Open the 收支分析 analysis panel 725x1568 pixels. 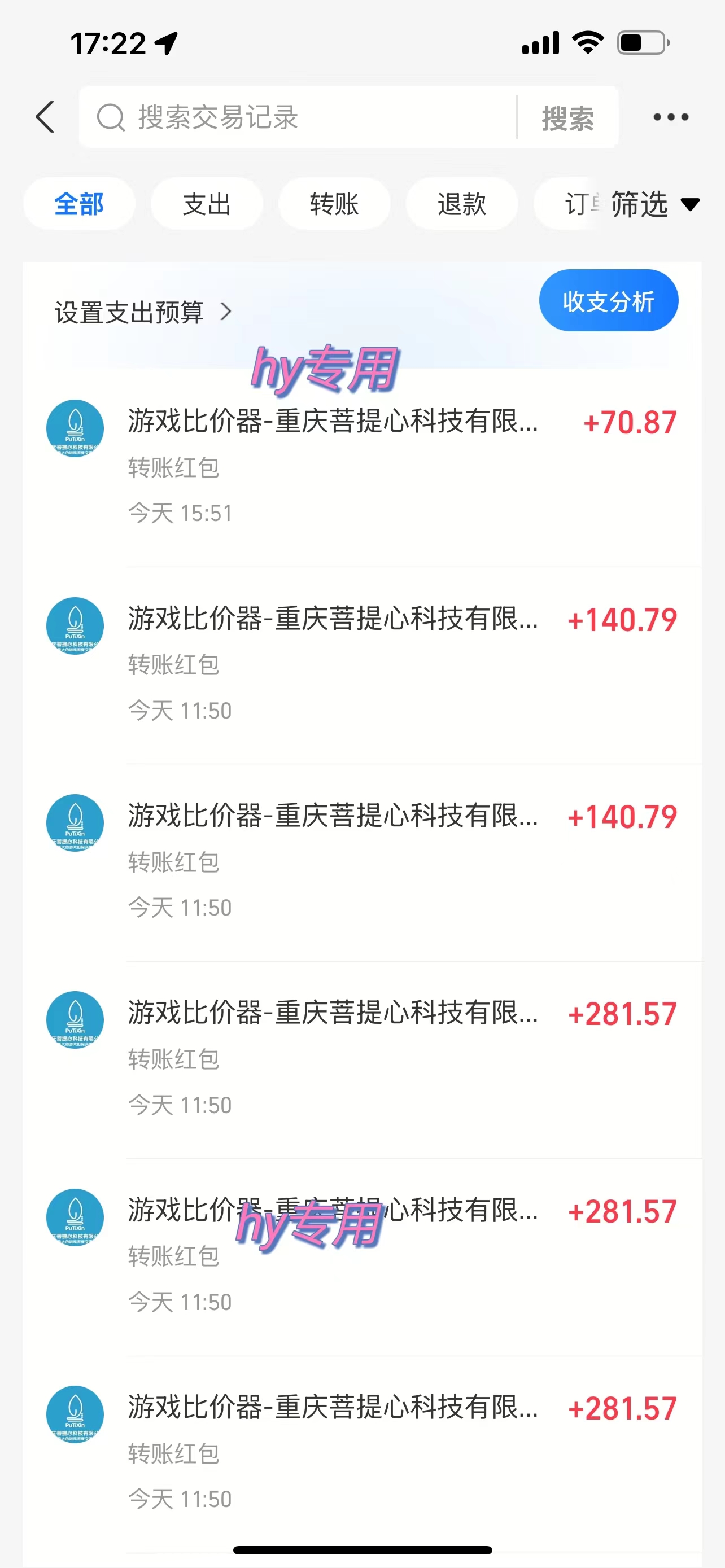coord(608,300)
